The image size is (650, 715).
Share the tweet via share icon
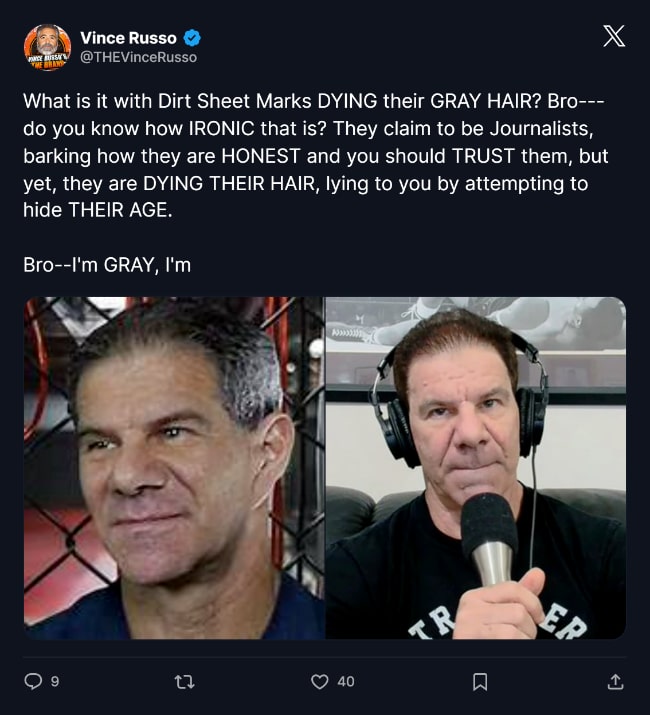(x=615, y=681)
